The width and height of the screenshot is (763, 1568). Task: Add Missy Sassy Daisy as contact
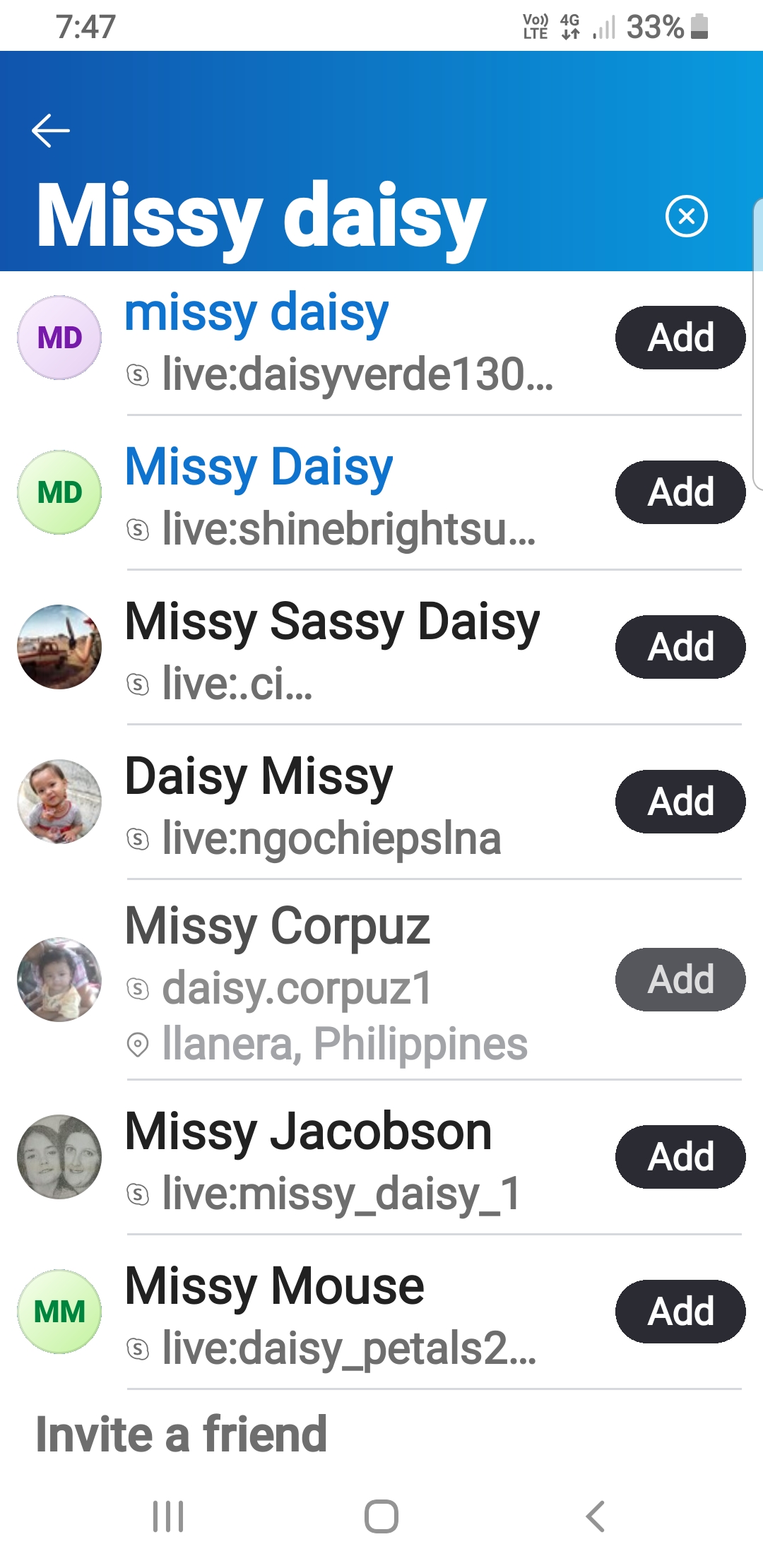(x=680, y=647)
